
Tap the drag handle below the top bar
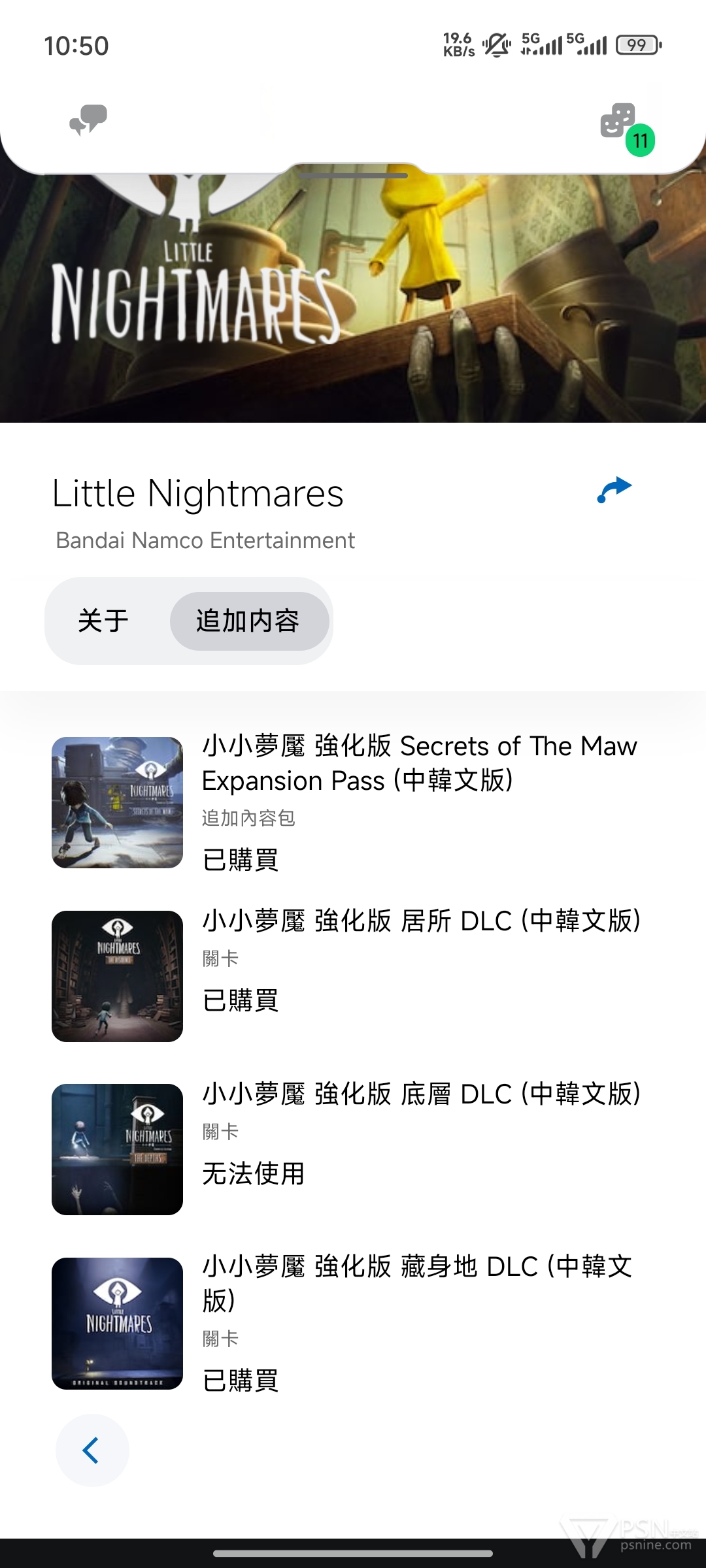[353, 176]
